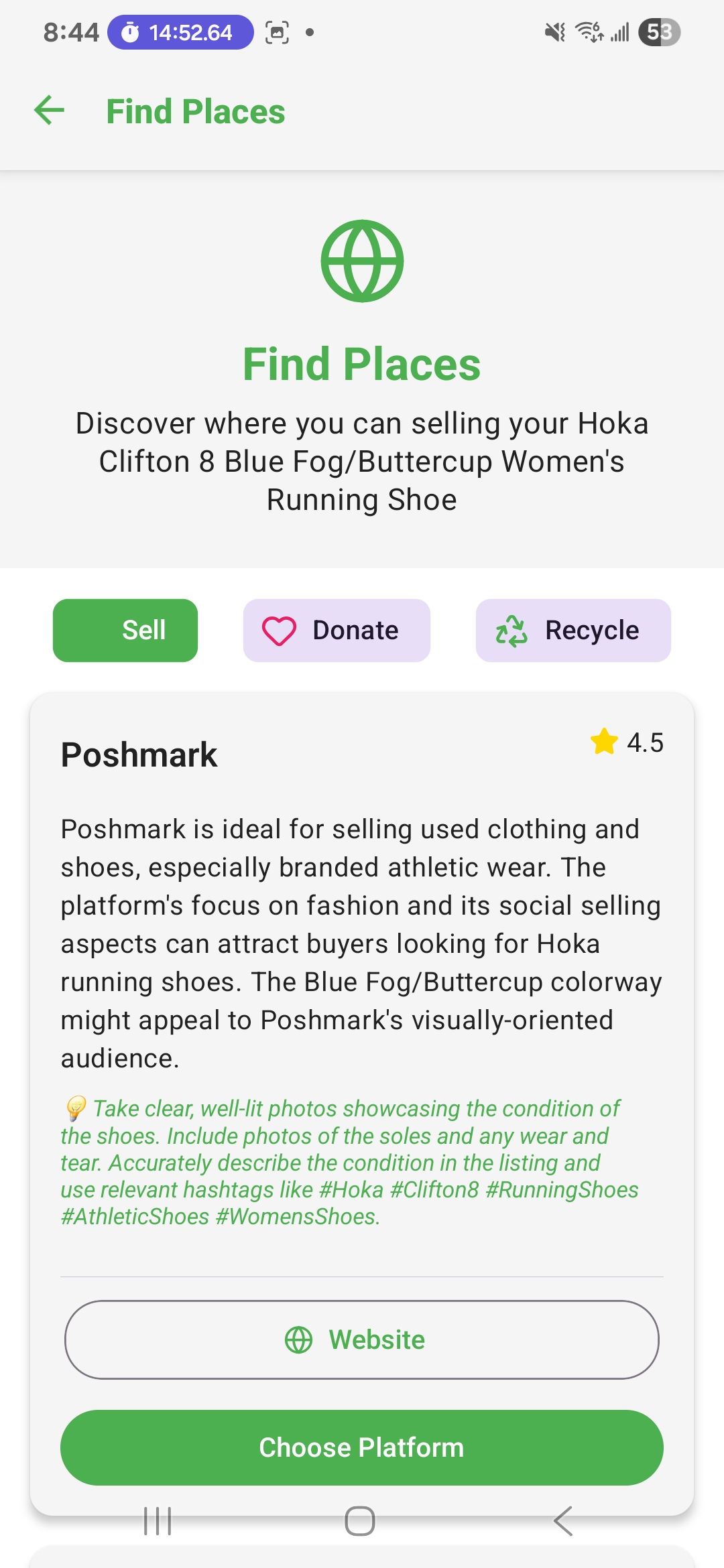The width and height of the screenshot is (724, 1568).
Task: Tap Choose Platform for Poshmark
Action: point(362,1447)
